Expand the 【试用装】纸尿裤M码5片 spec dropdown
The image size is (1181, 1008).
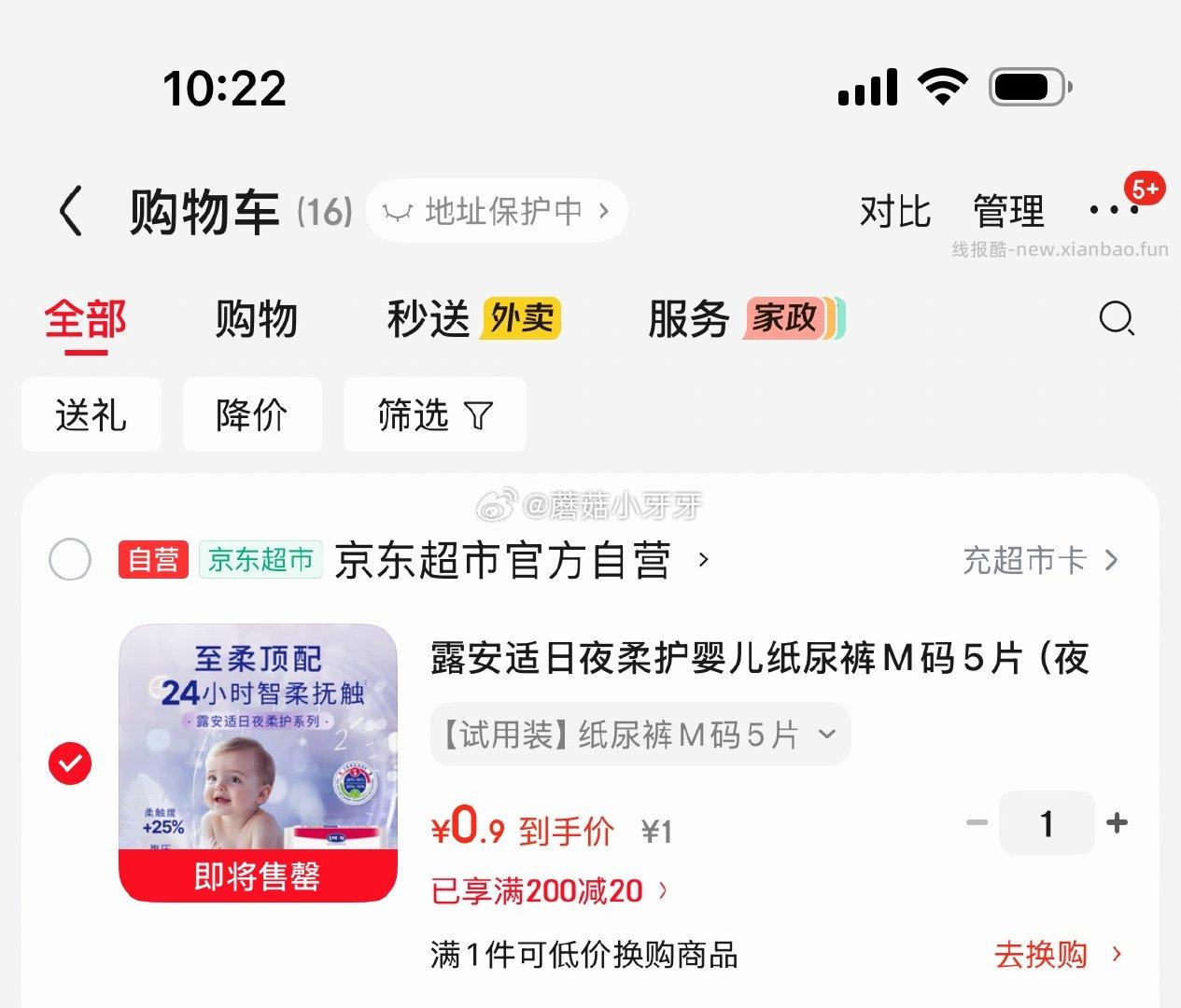pos(640,735)
